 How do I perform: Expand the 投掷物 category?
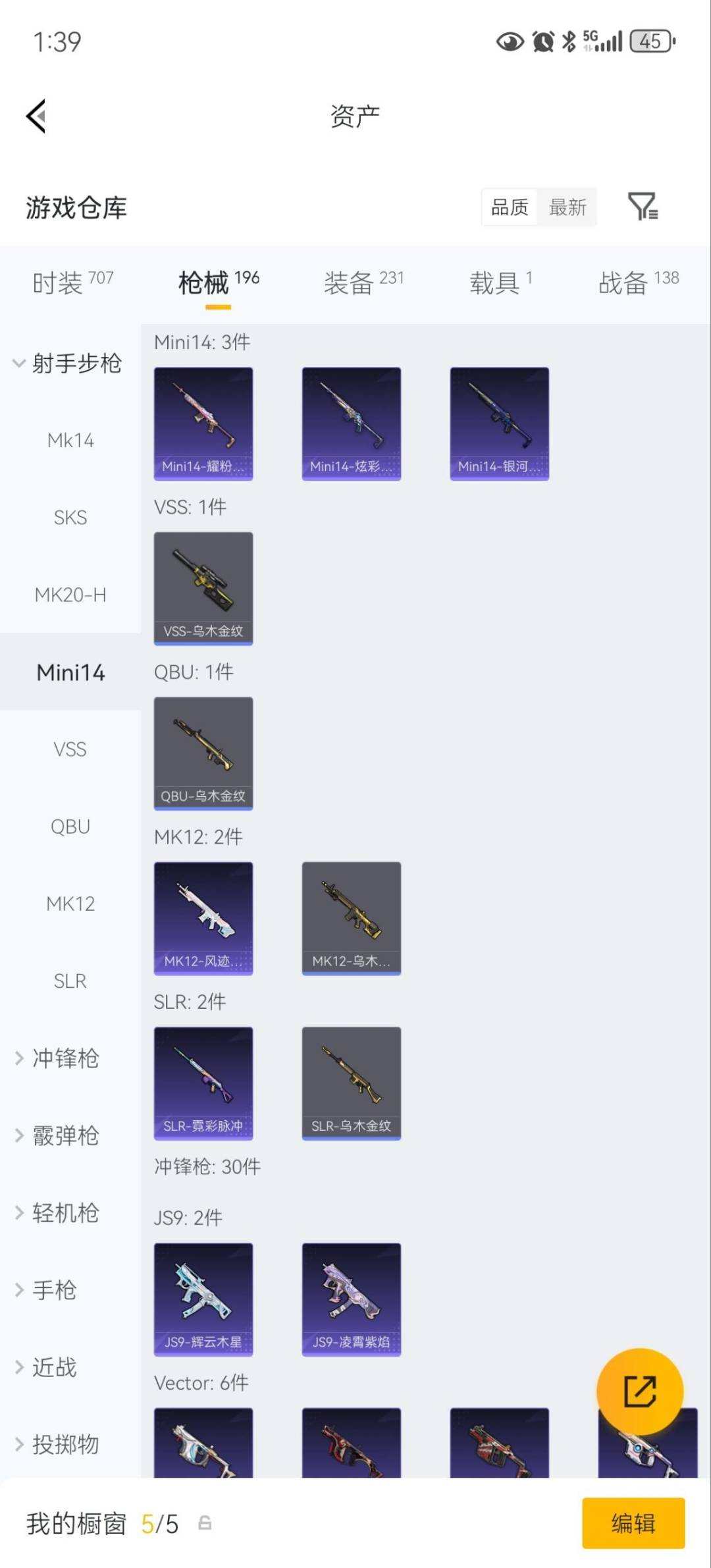coord(65,1444)
